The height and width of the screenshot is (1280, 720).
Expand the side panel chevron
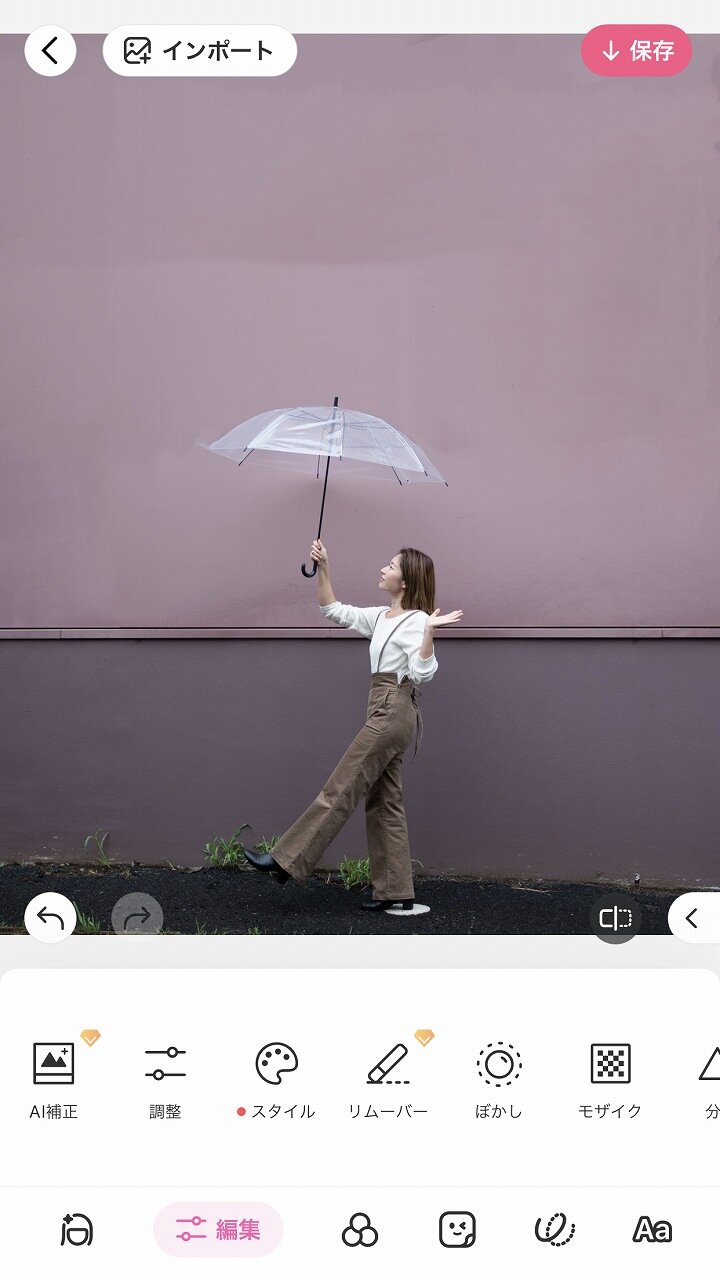click(694, 917)
